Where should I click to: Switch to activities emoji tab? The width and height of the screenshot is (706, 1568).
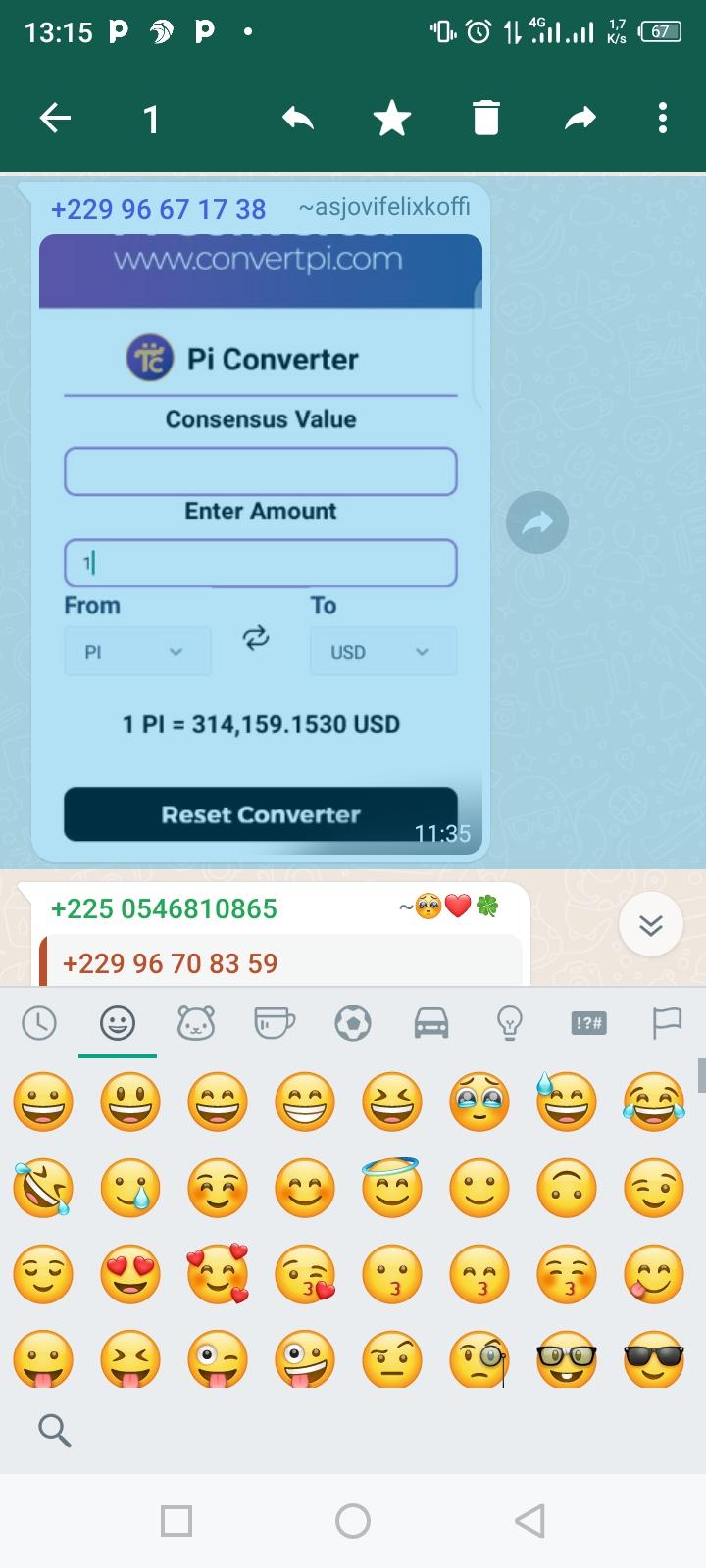pyautogui.click(x=353, y=1023)
